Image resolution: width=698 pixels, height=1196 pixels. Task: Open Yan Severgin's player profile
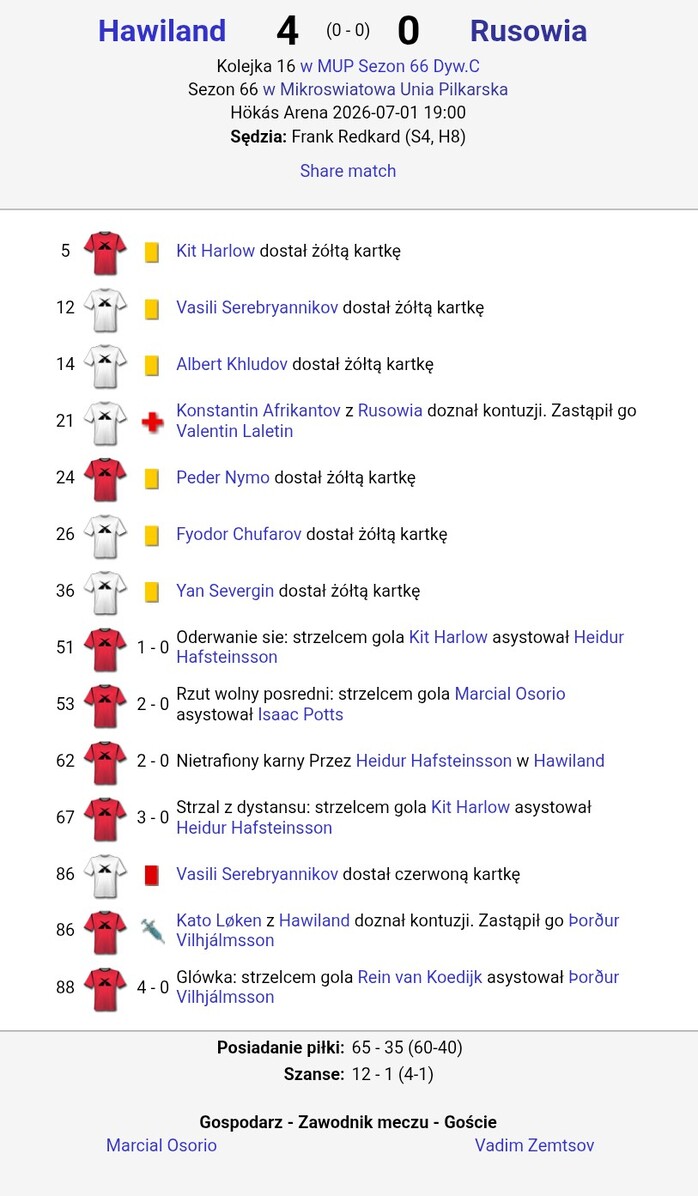(x=225, y=590)
